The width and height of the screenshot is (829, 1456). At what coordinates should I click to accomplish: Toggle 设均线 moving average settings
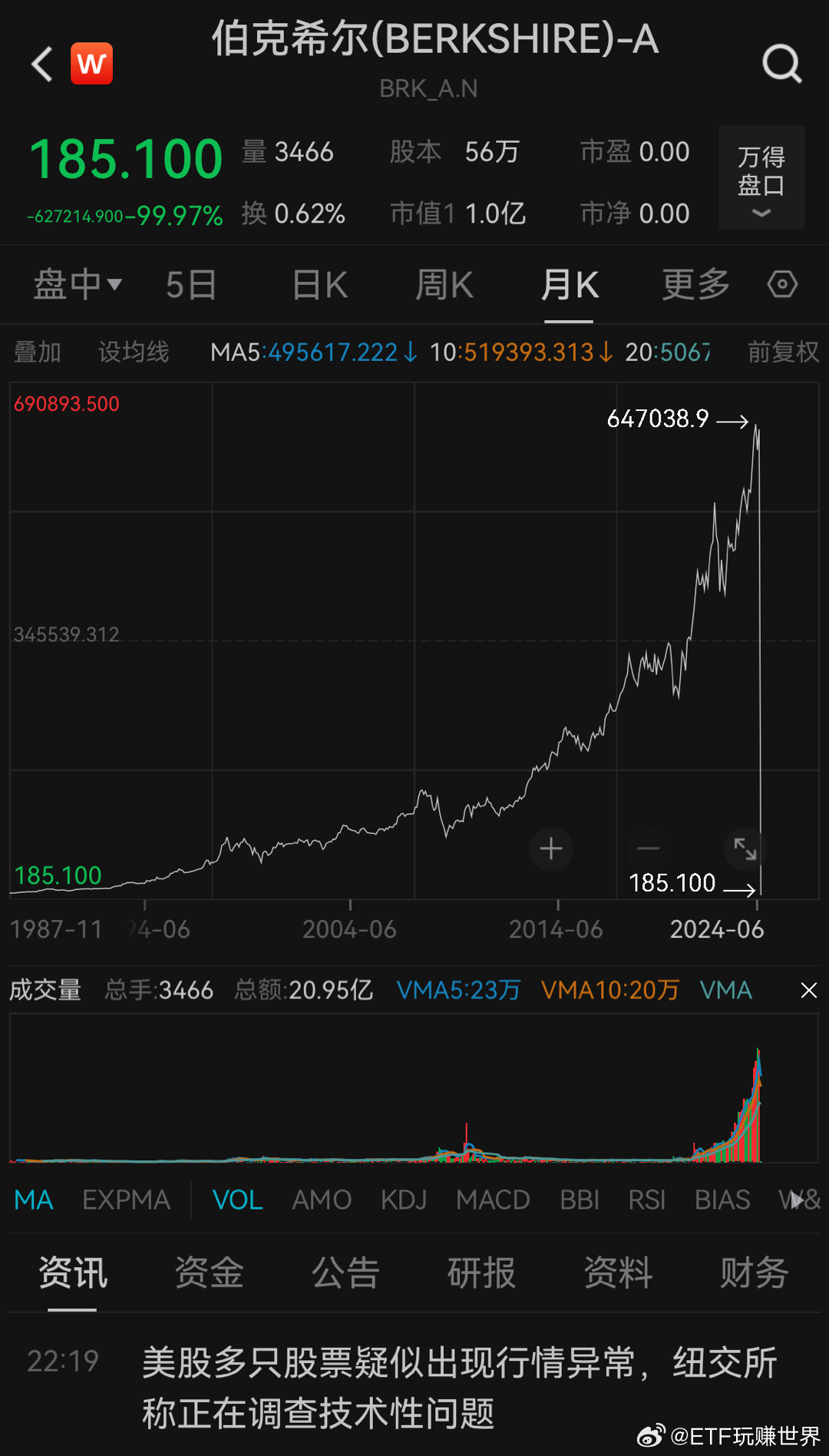[132, 352]
